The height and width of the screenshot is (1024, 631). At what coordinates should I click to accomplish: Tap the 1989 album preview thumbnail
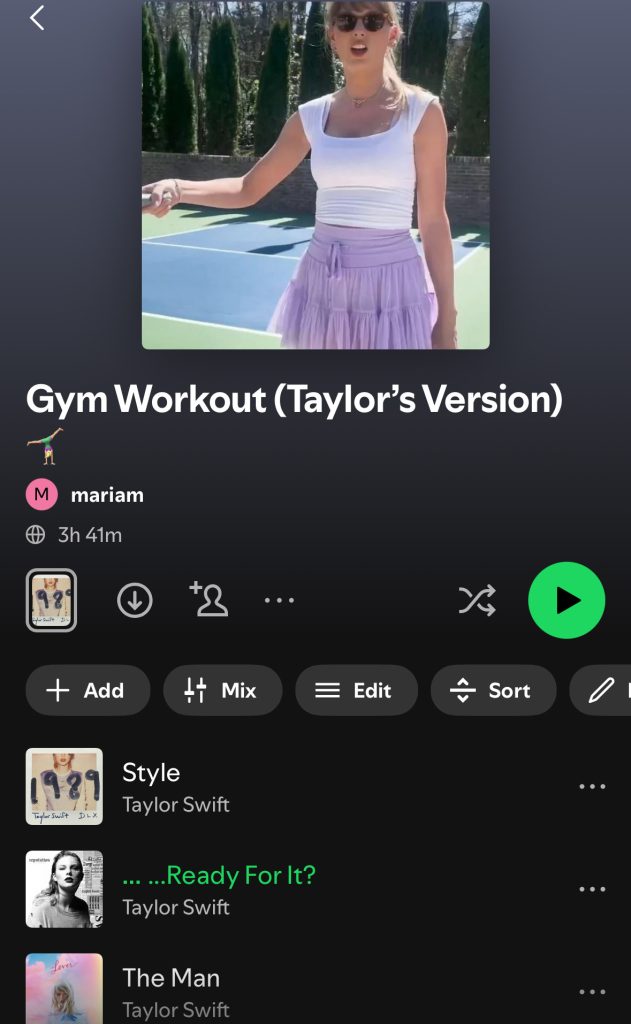[51, 600]
